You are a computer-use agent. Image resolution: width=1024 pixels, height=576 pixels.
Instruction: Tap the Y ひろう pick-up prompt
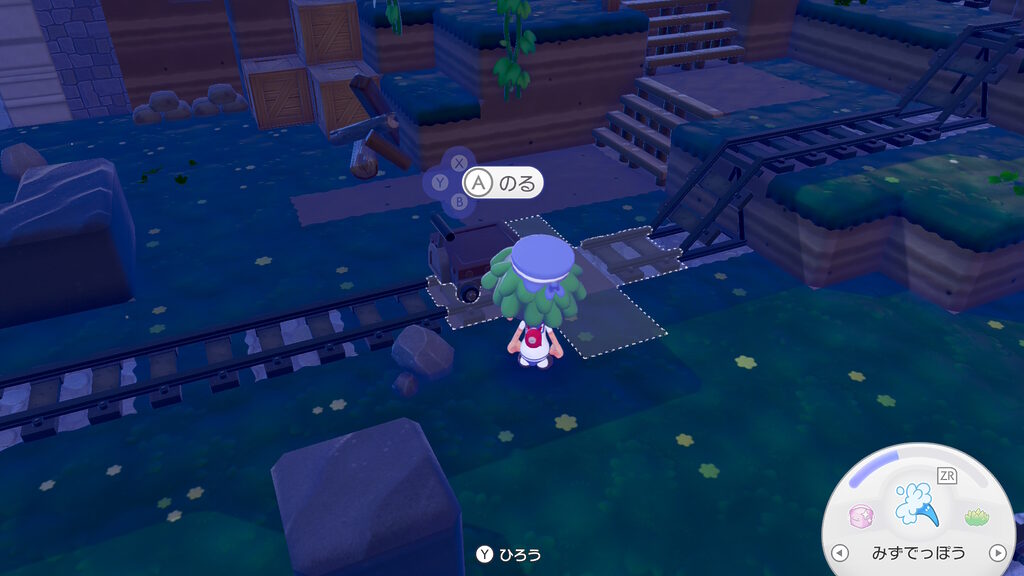coord(509,554)
